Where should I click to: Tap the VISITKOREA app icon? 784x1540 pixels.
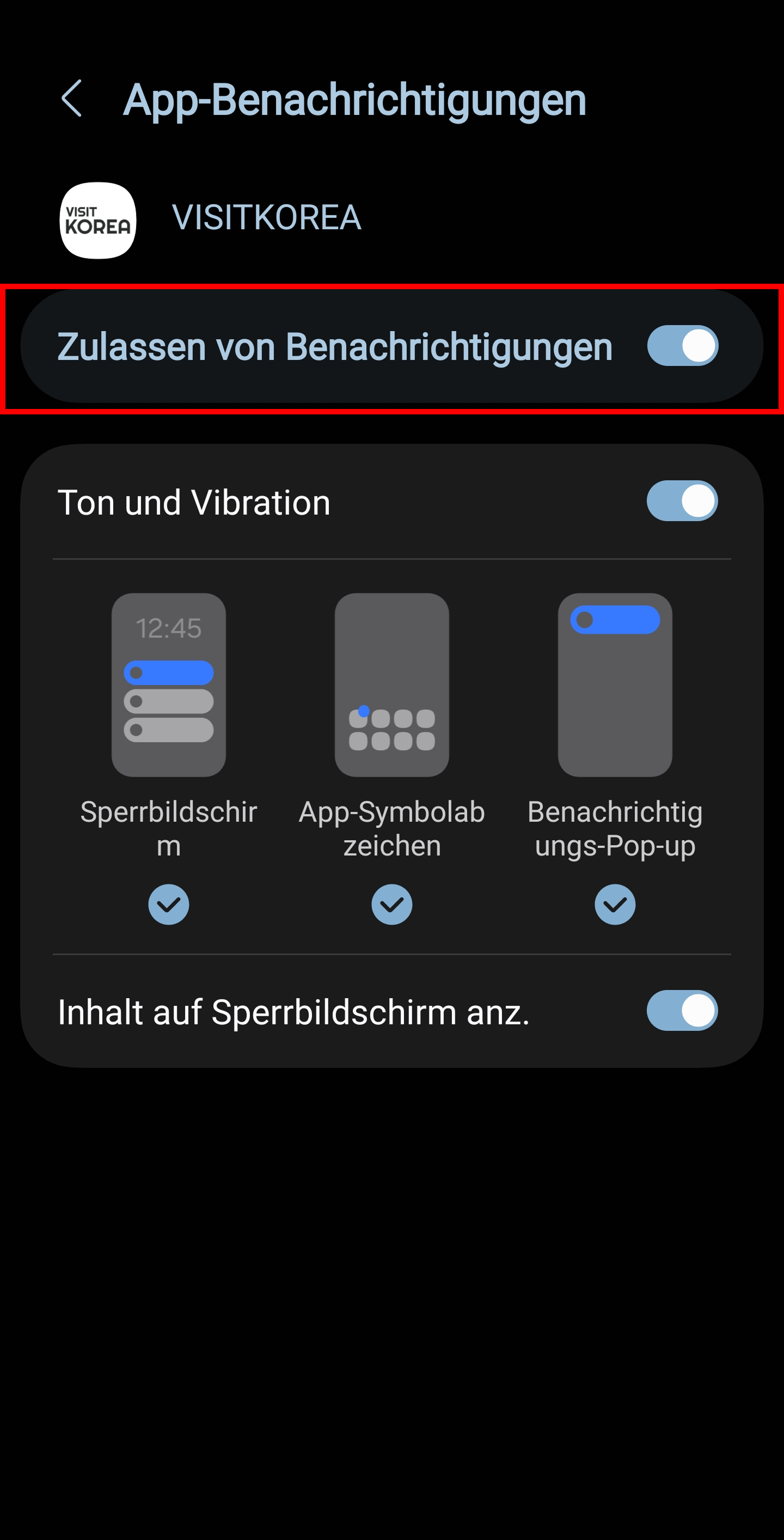97,220
